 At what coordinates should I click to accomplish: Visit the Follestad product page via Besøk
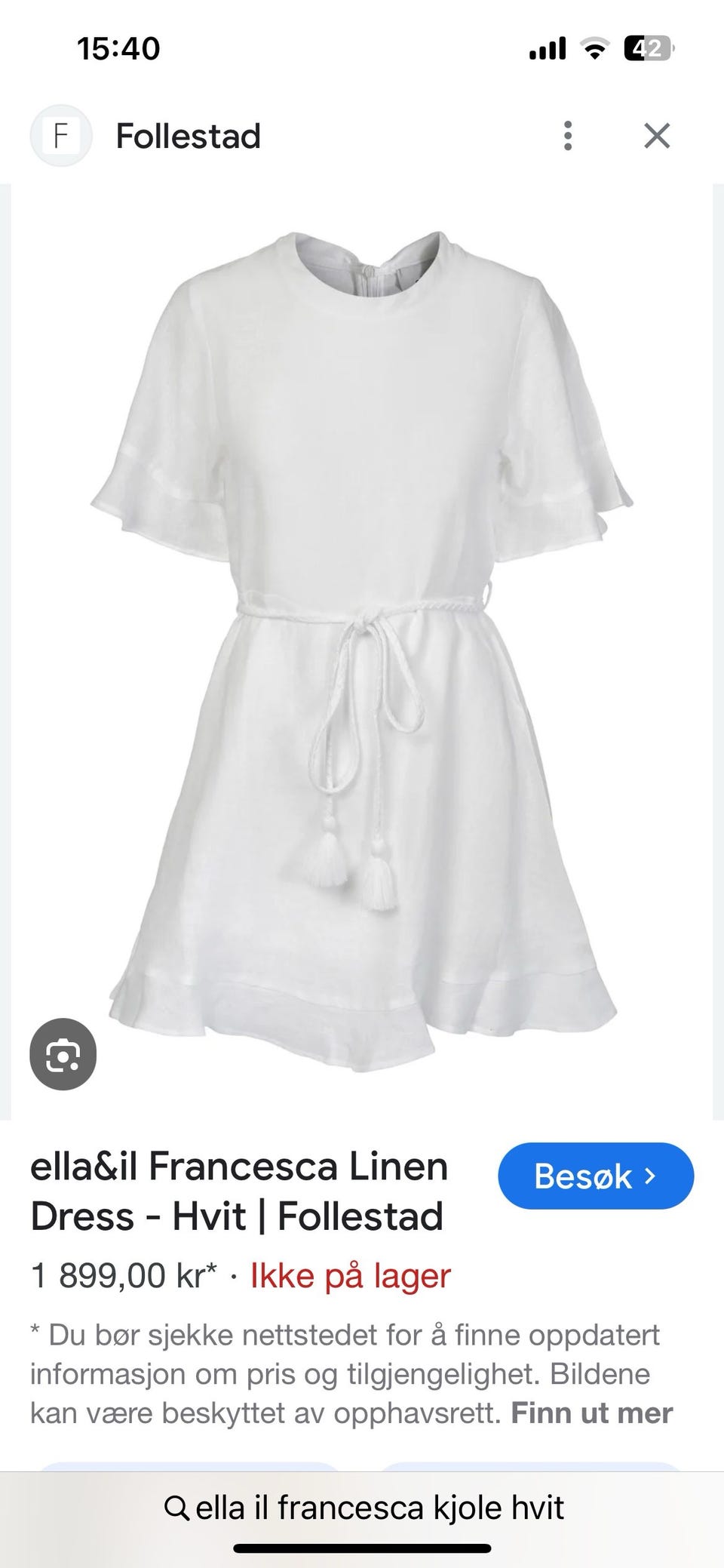595,1176
